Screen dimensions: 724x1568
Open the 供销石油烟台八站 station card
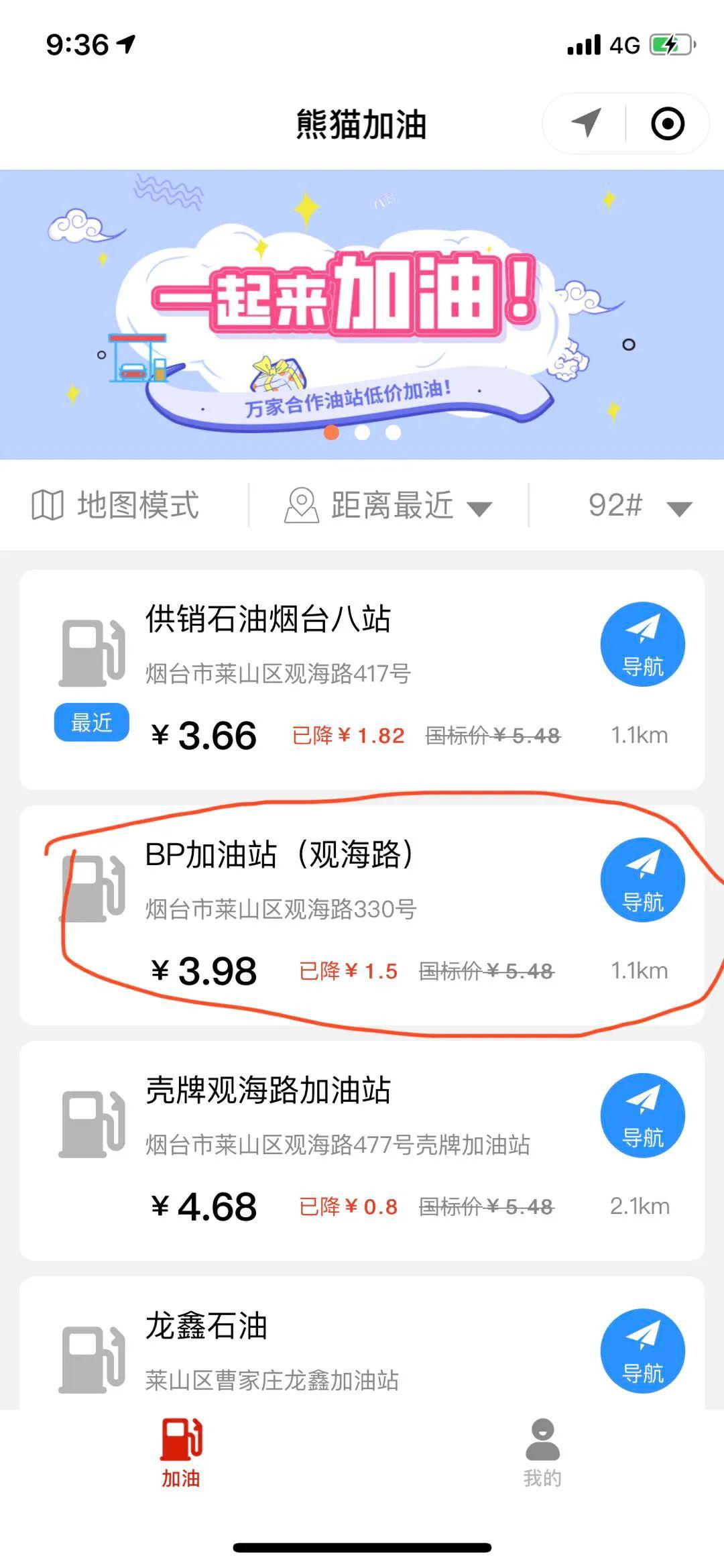335,679
